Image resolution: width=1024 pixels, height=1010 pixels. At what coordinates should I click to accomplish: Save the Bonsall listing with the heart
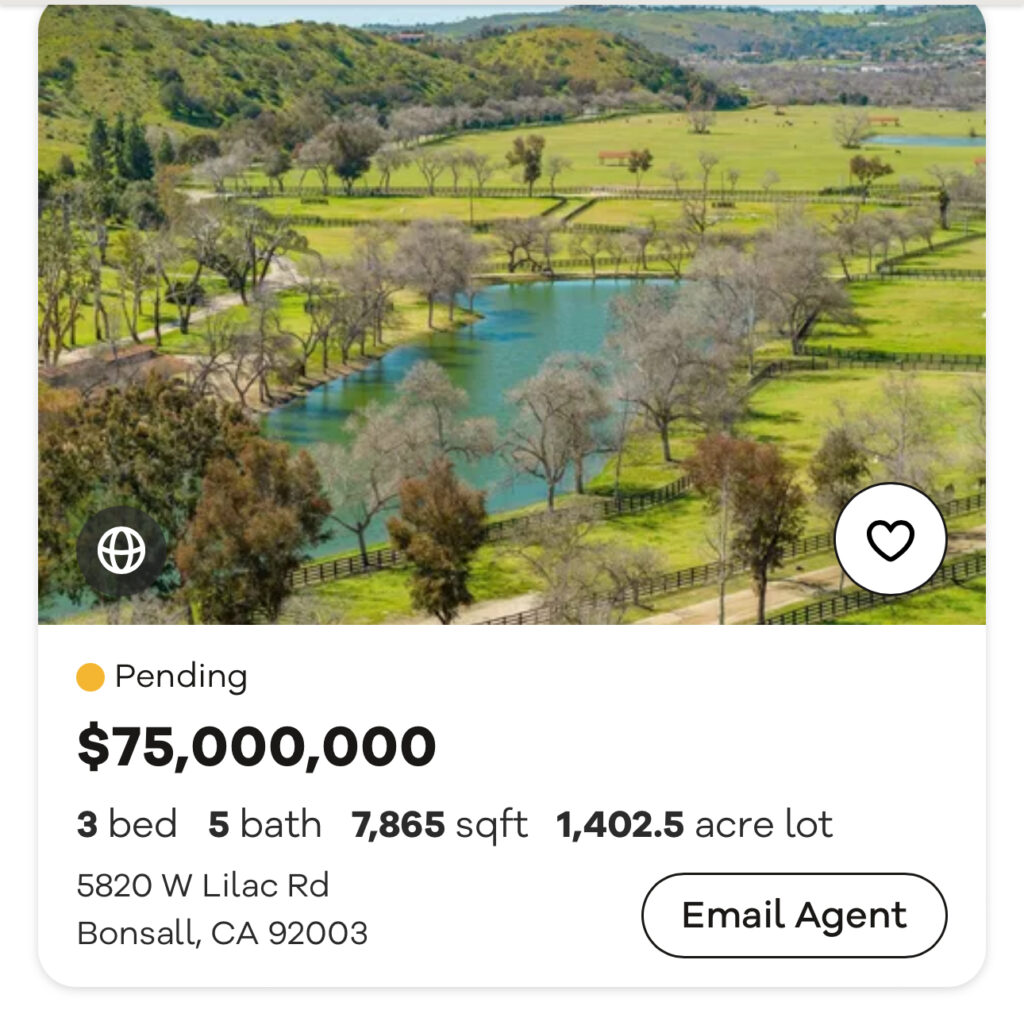(890, 541)
